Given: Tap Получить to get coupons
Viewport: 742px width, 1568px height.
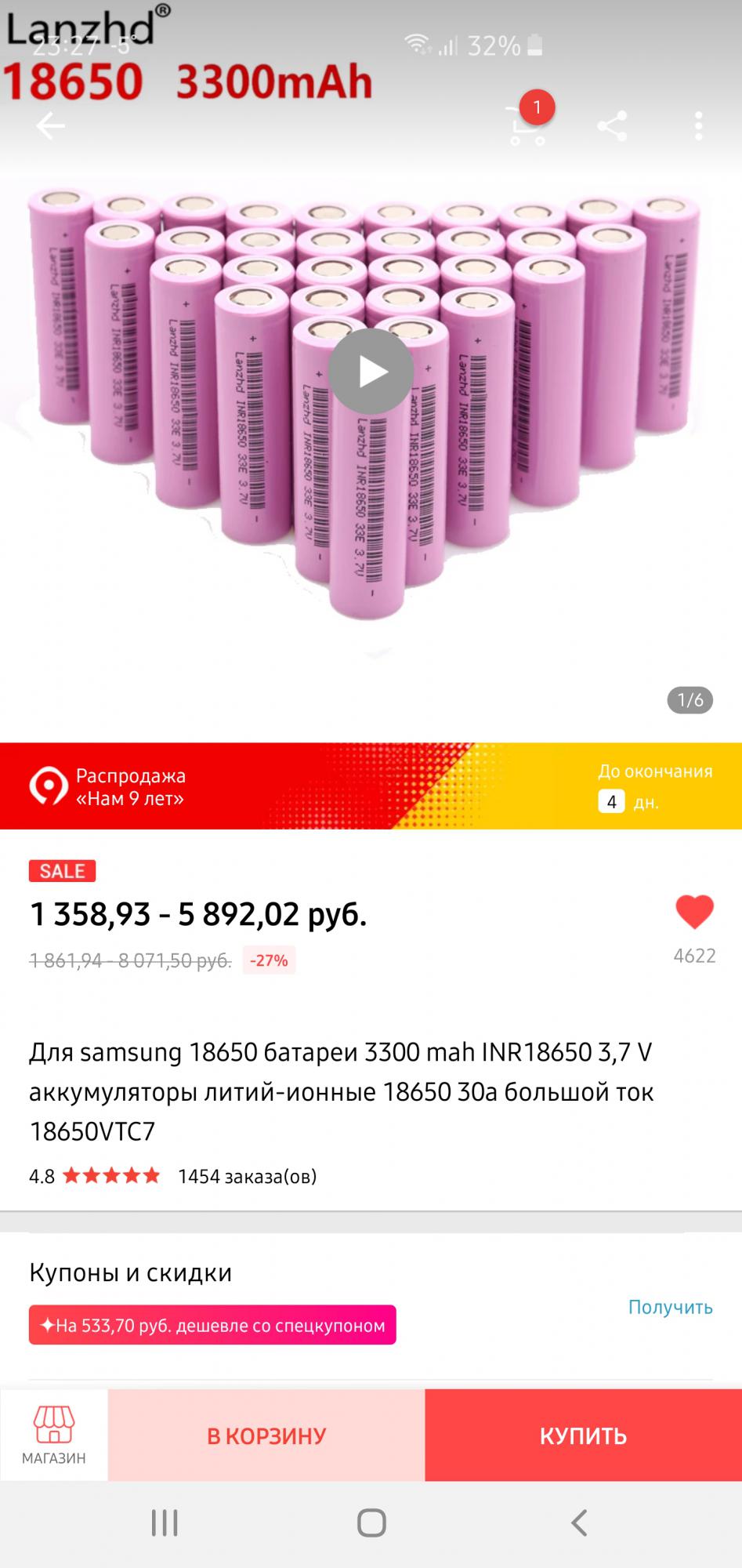Looking at the screenshot, I should [670, 1307].
